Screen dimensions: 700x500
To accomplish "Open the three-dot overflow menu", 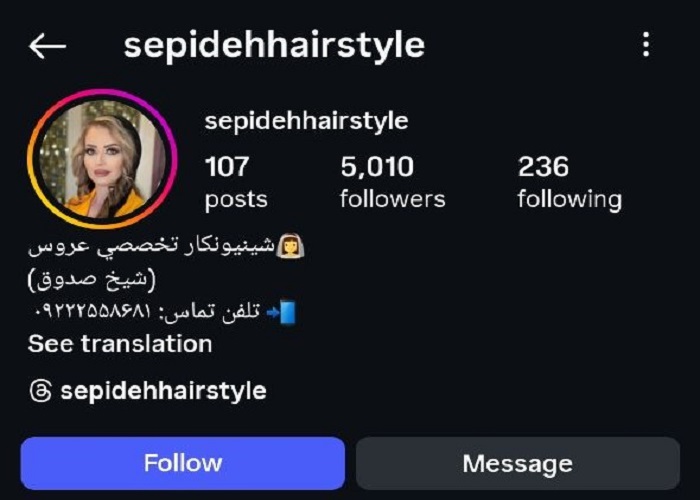I will 646,45.
